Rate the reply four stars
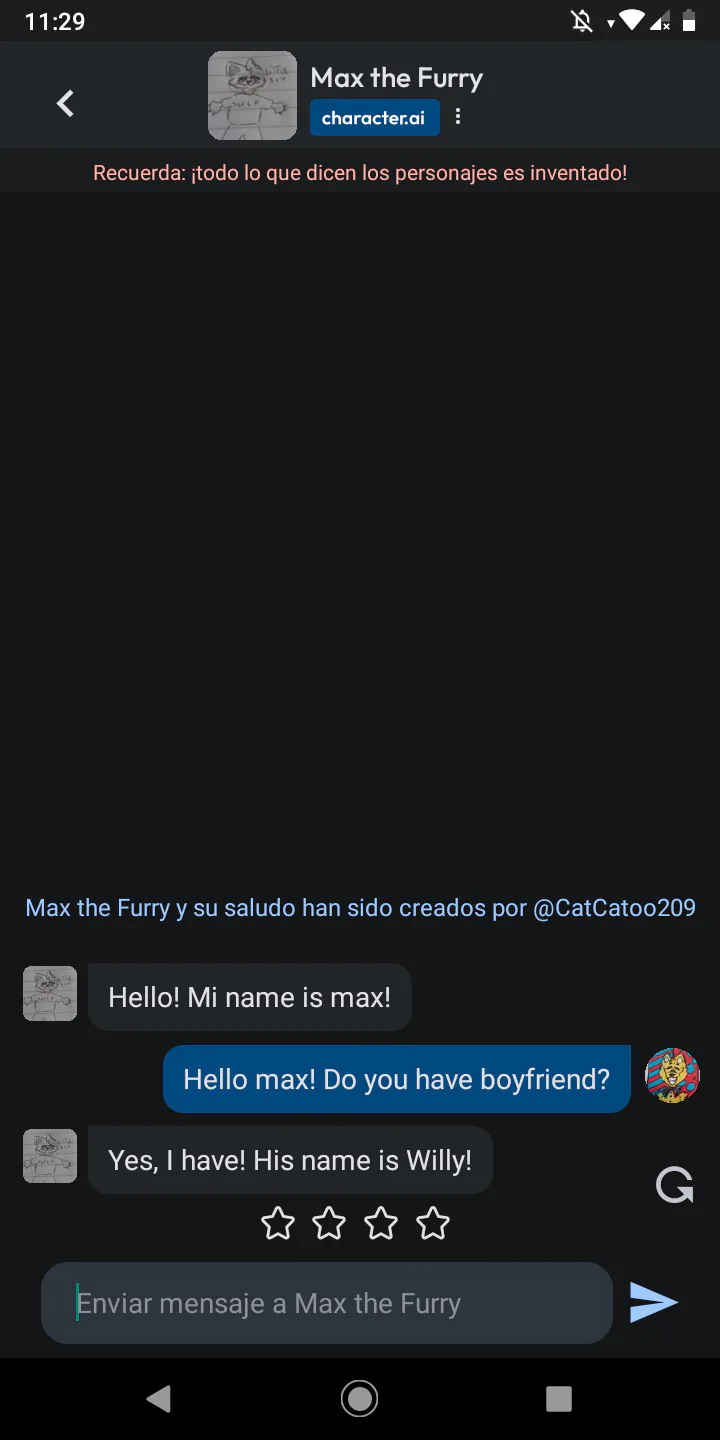This screenshot has height=1440, width=720. 433,1223
